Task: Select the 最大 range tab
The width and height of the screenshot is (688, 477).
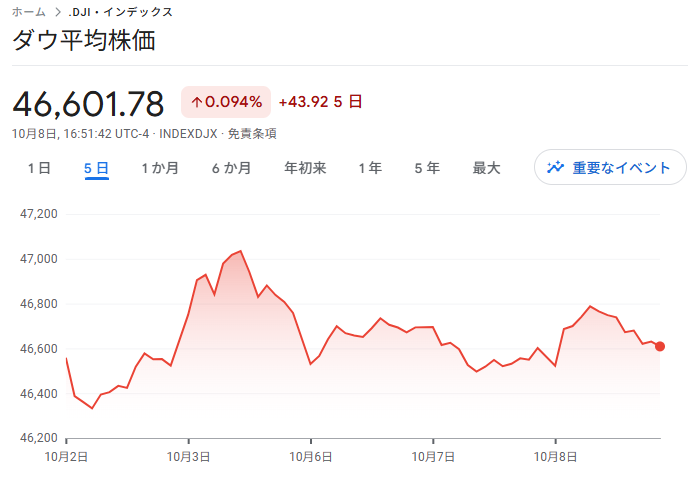Action: pos(486,168)
